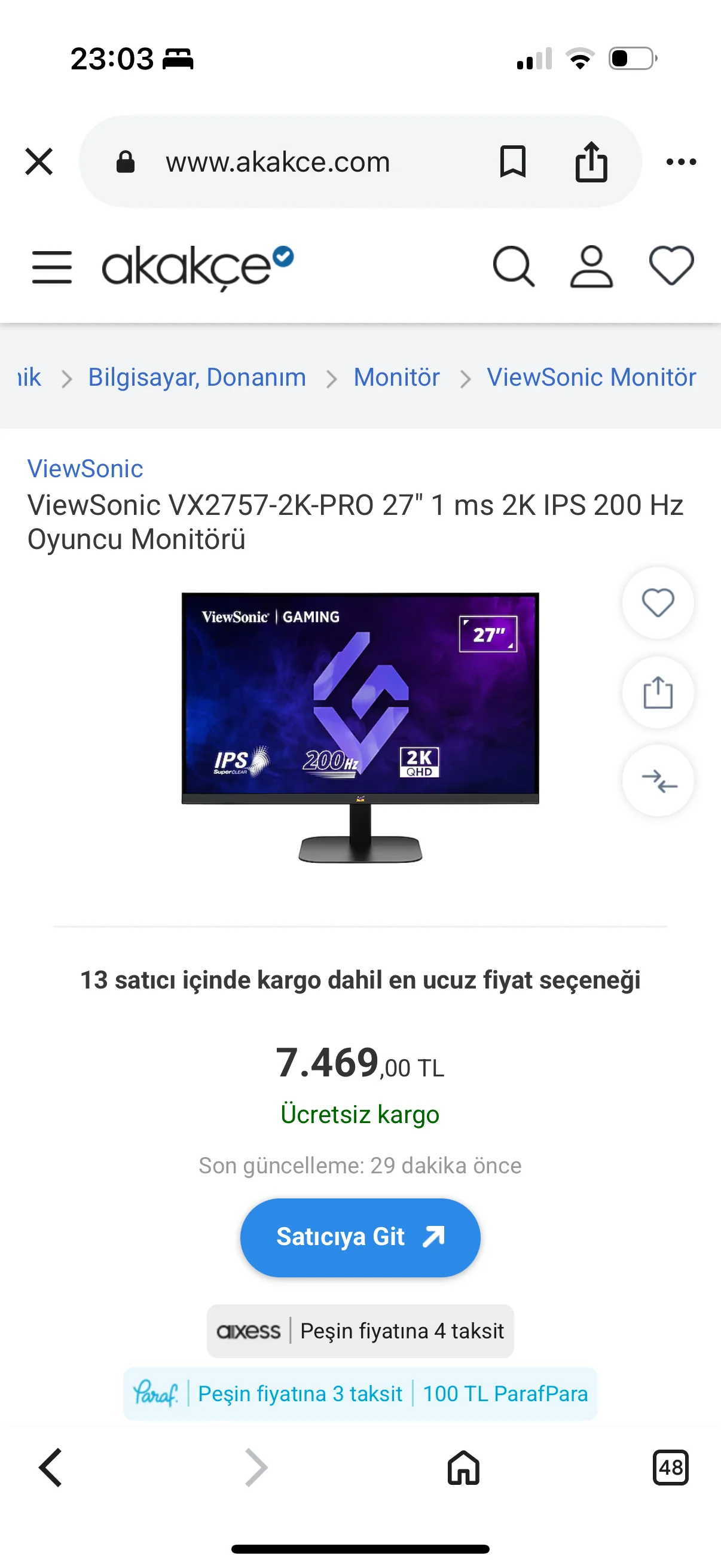
Task: Tap the Satıcıya Git button
Action: [x=360, y=1237]
